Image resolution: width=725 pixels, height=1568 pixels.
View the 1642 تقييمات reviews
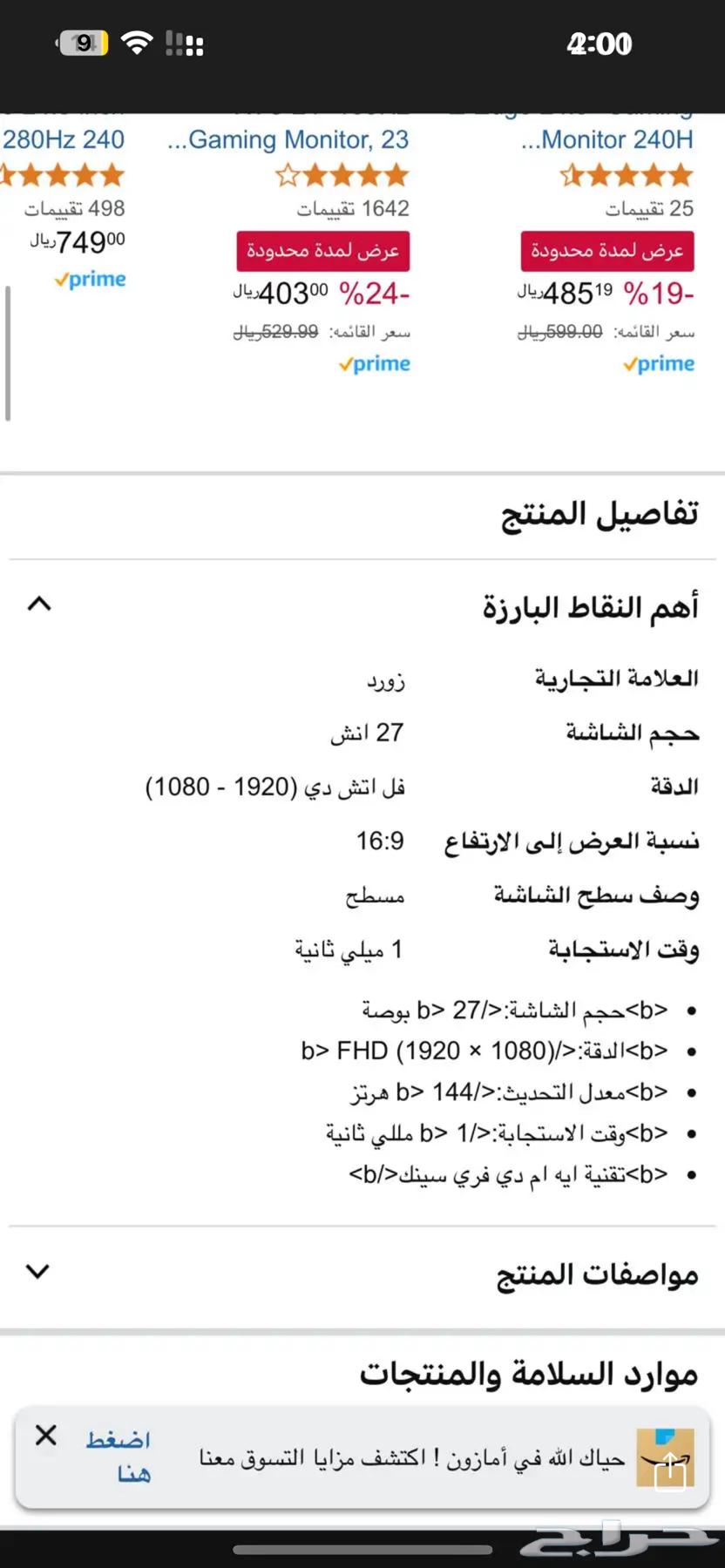(352, 208)
